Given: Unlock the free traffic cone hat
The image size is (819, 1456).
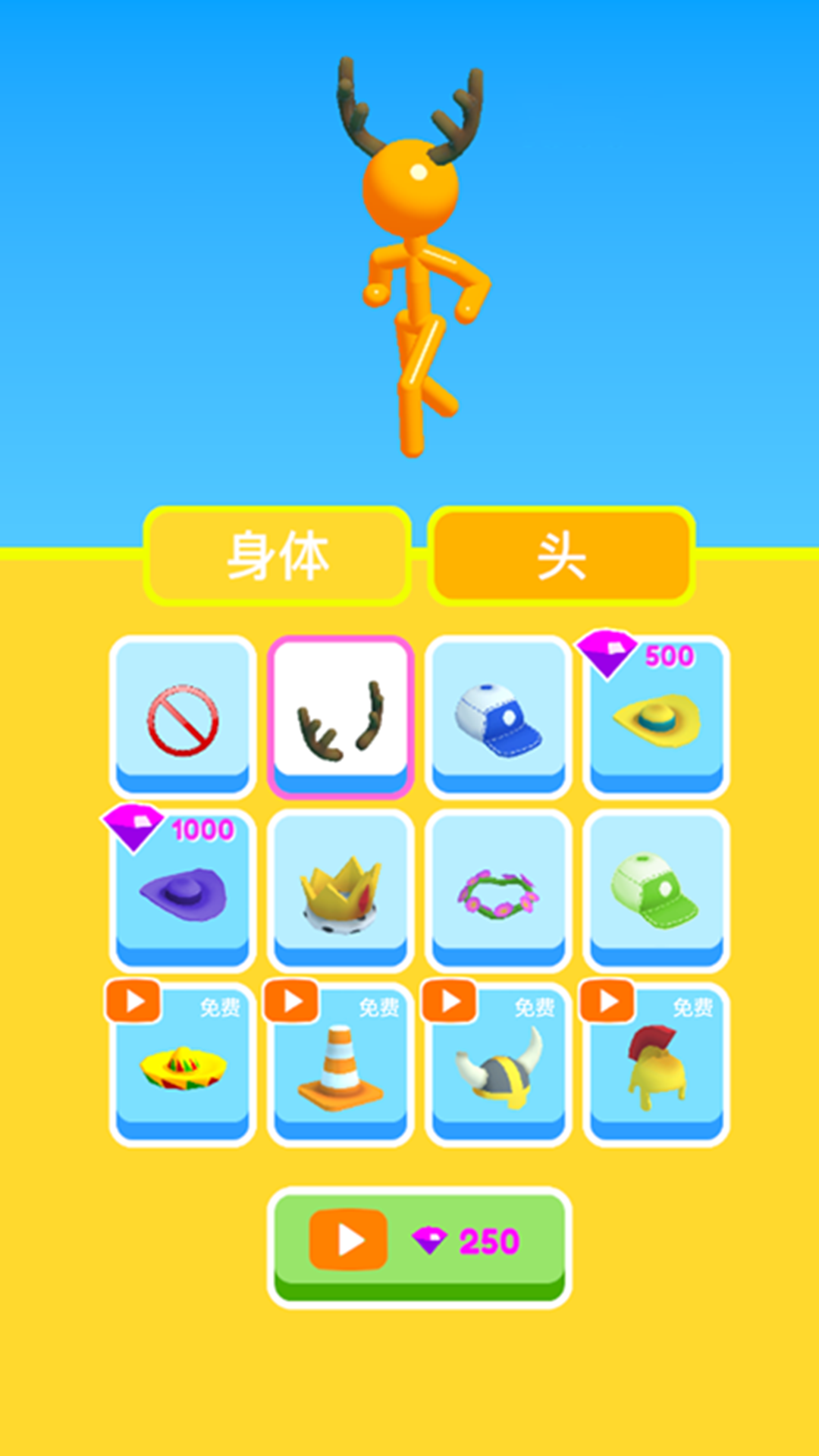Looking at the screenshot, I should click(340, 1065).
